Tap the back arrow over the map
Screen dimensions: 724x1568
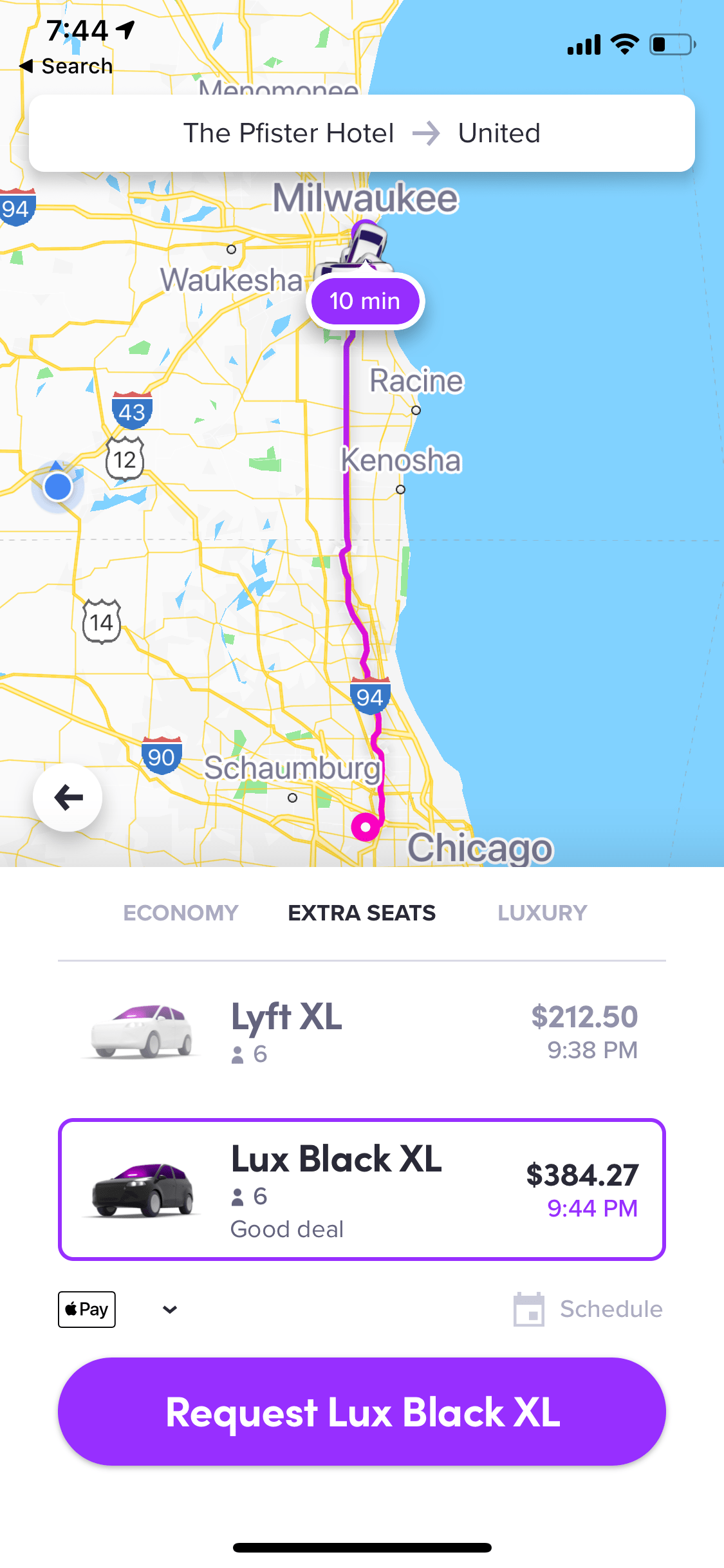pos(67,796)
